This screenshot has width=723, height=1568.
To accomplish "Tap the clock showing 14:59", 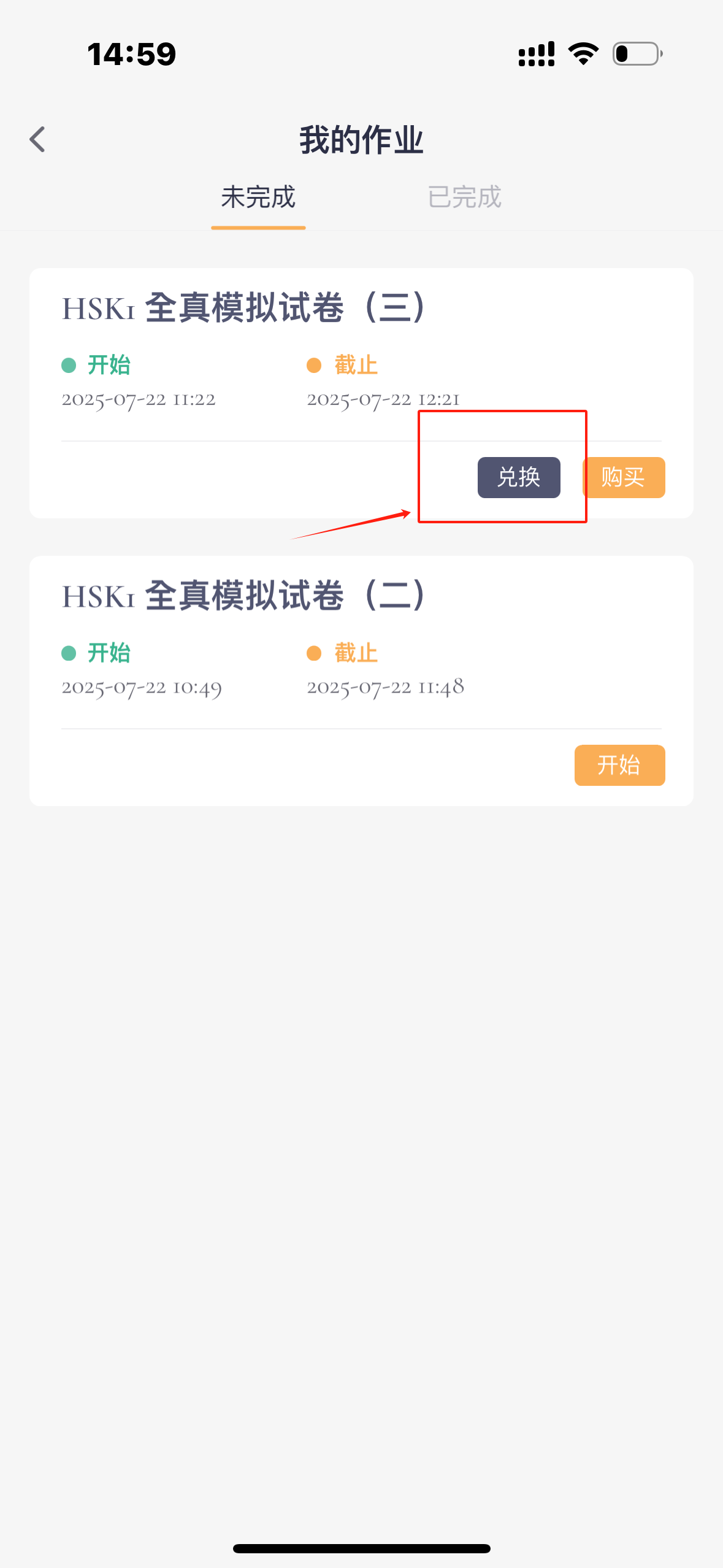I will click(130, 54).
